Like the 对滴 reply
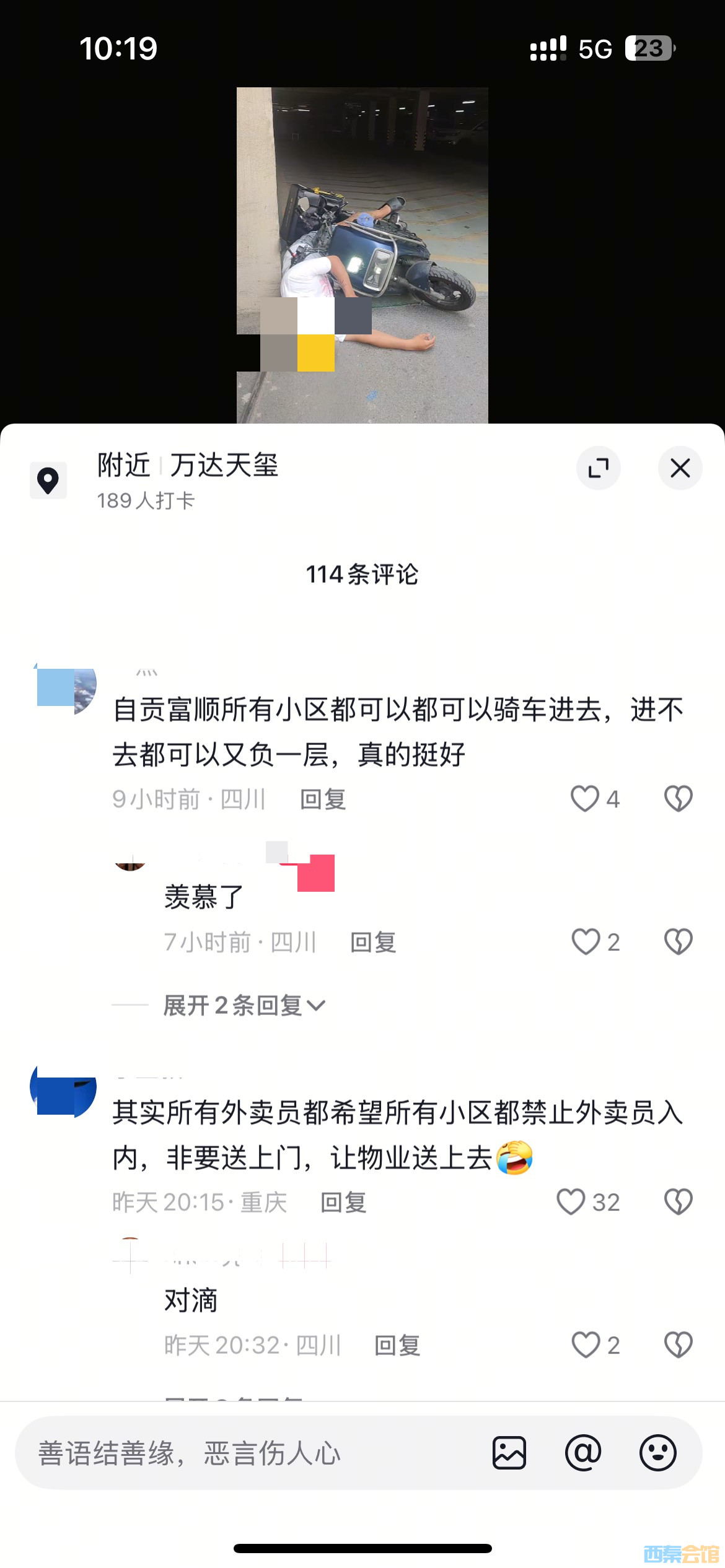Viewport: 725px width, 1568px height. [x=585, y=1345]
